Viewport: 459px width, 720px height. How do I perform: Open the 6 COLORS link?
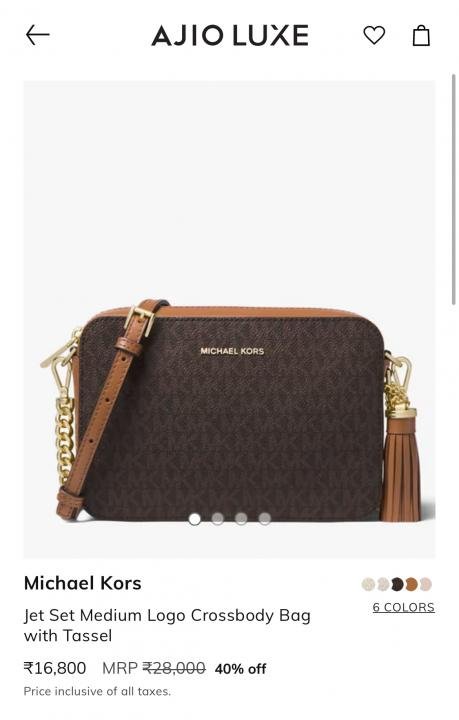[403, 607]
